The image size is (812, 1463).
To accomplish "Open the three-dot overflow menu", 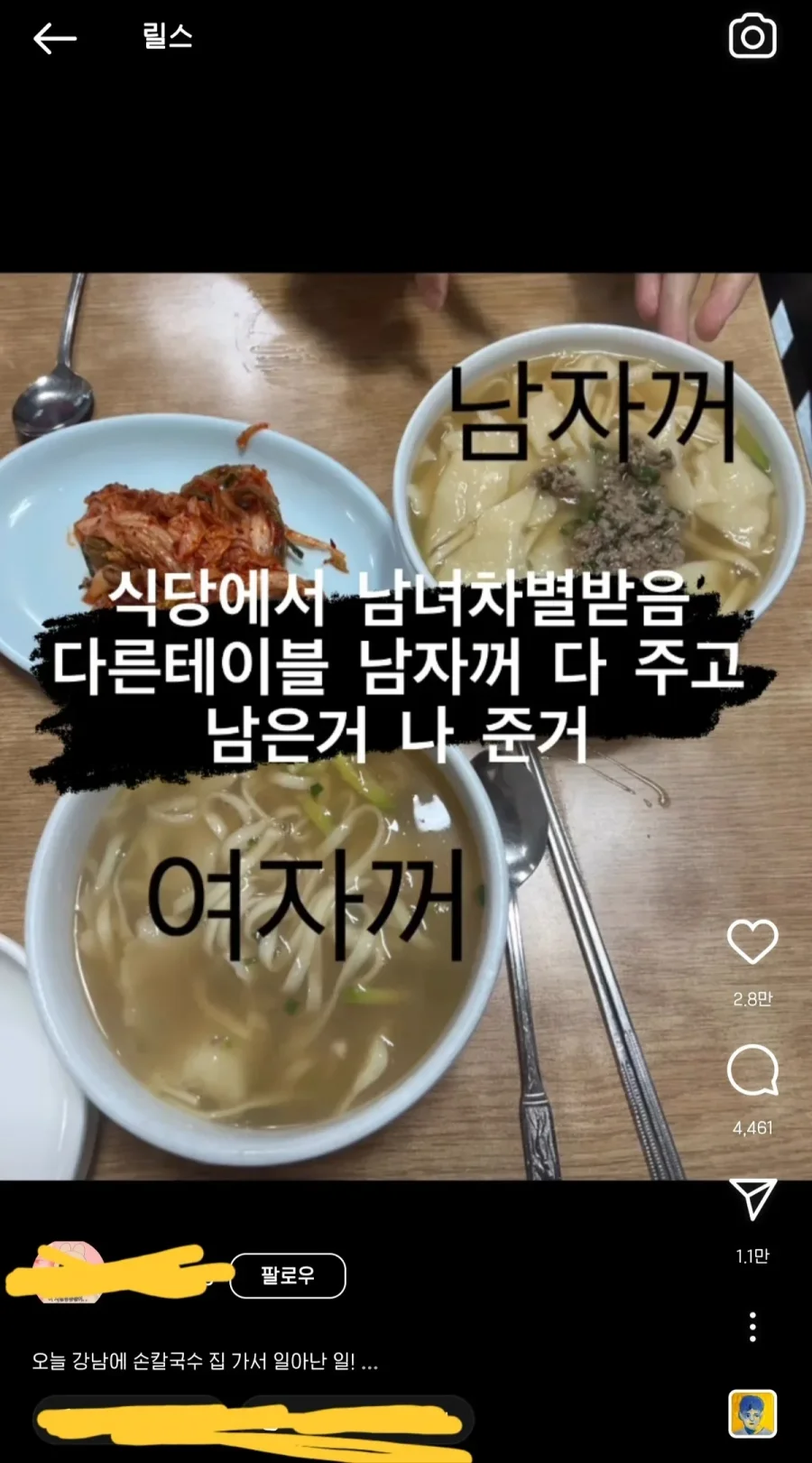I will click(752, 1327).
